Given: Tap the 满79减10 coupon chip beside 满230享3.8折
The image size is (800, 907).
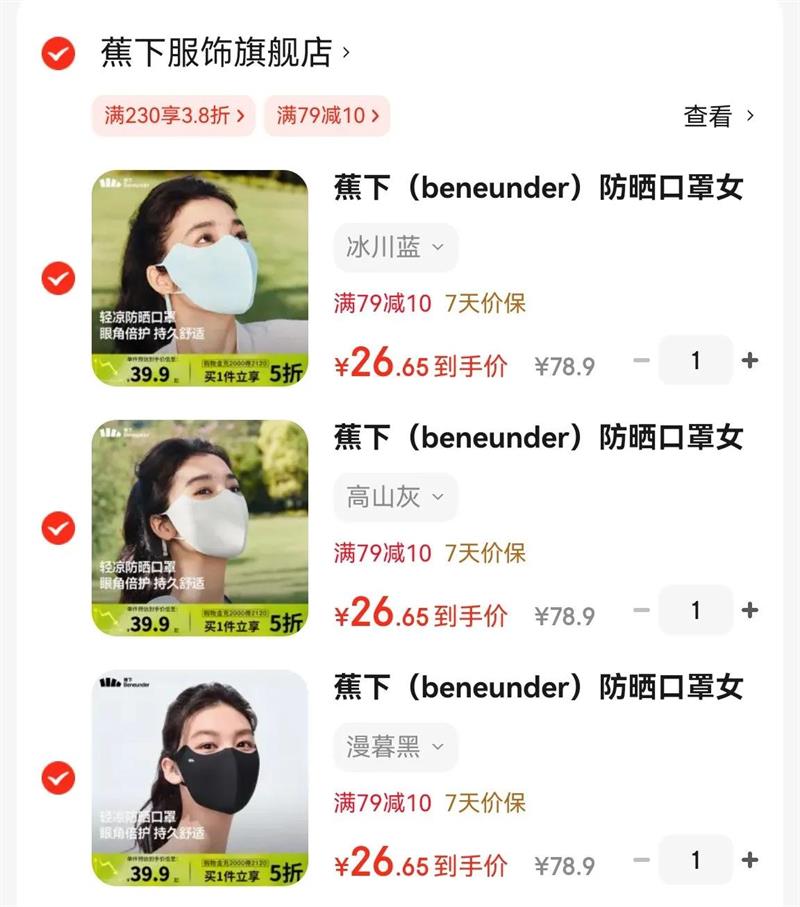Looking at the screenshot, I should pos(327,115).
